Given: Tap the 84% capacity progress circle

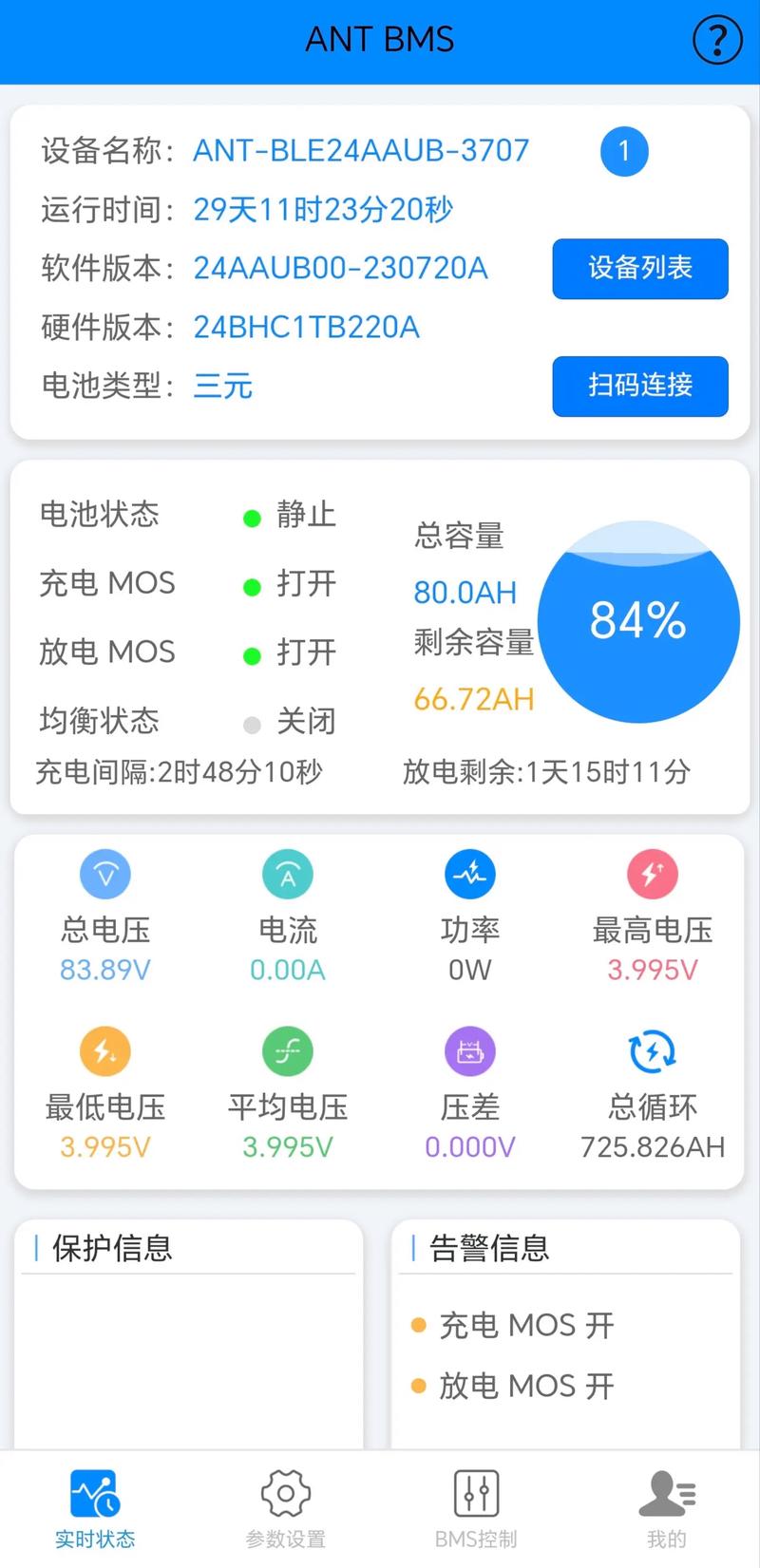Looking at the screenshot, I should [x=638, y=621].
